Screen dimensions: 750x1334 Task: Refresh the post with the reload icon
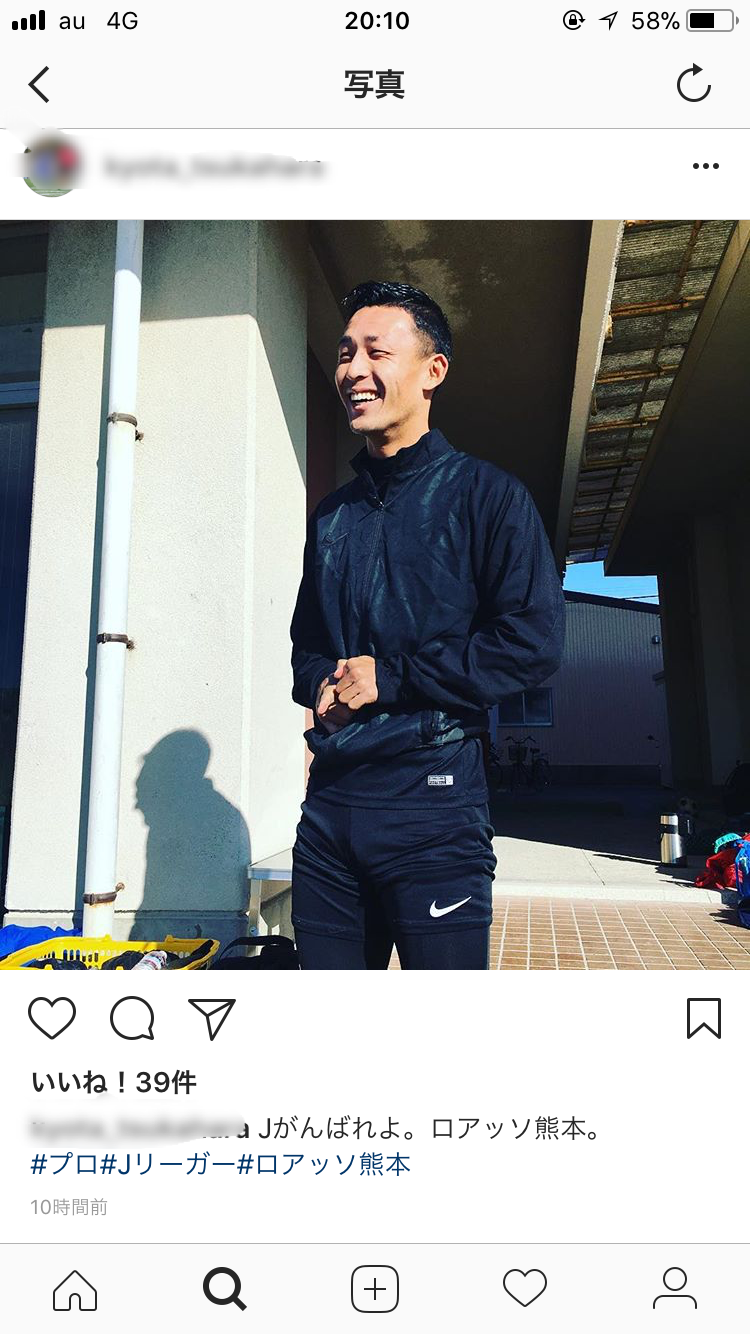point(693,84)
